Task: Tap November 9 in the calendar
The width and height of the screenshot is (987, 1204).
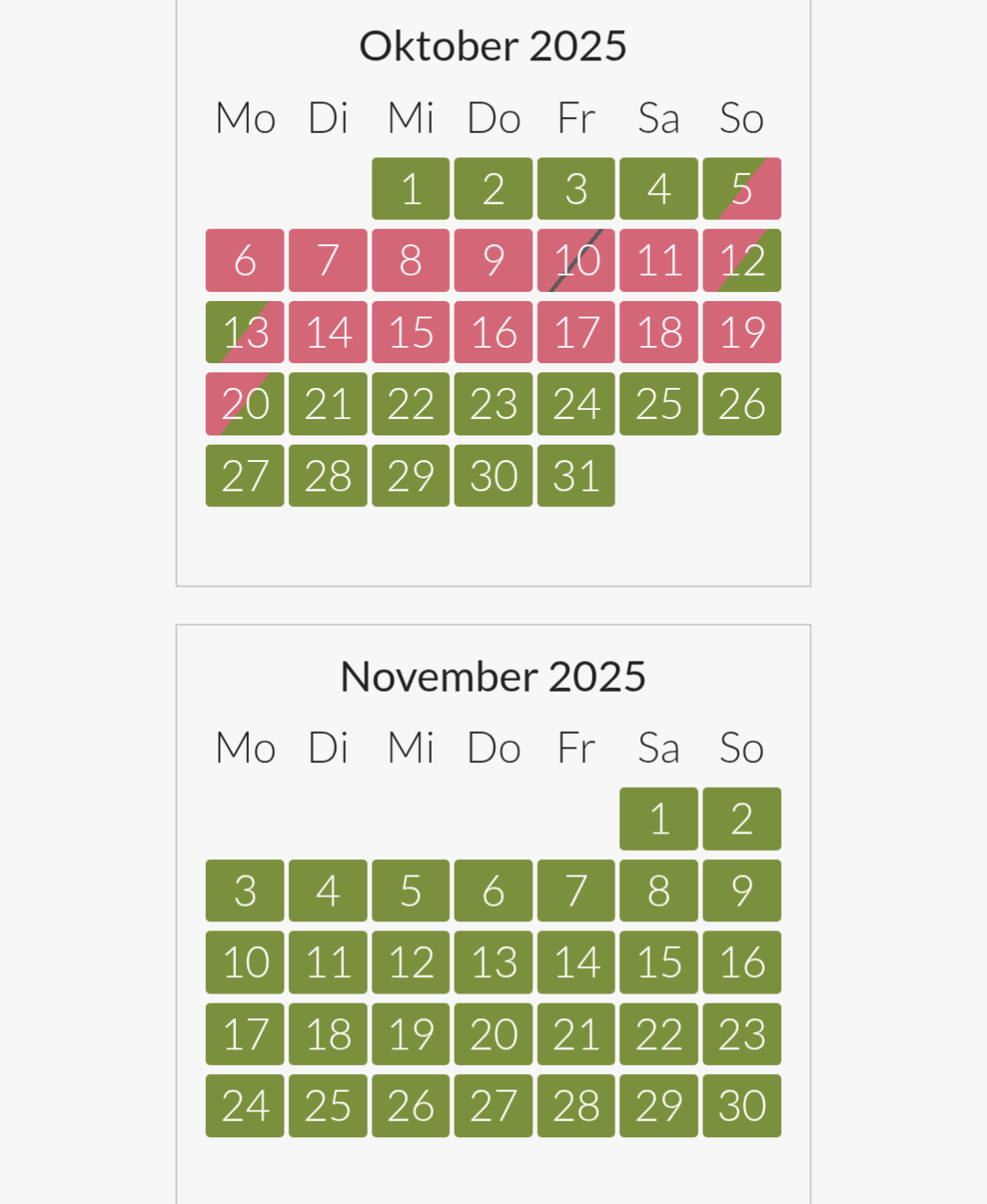Action: [x=742, y=890]
